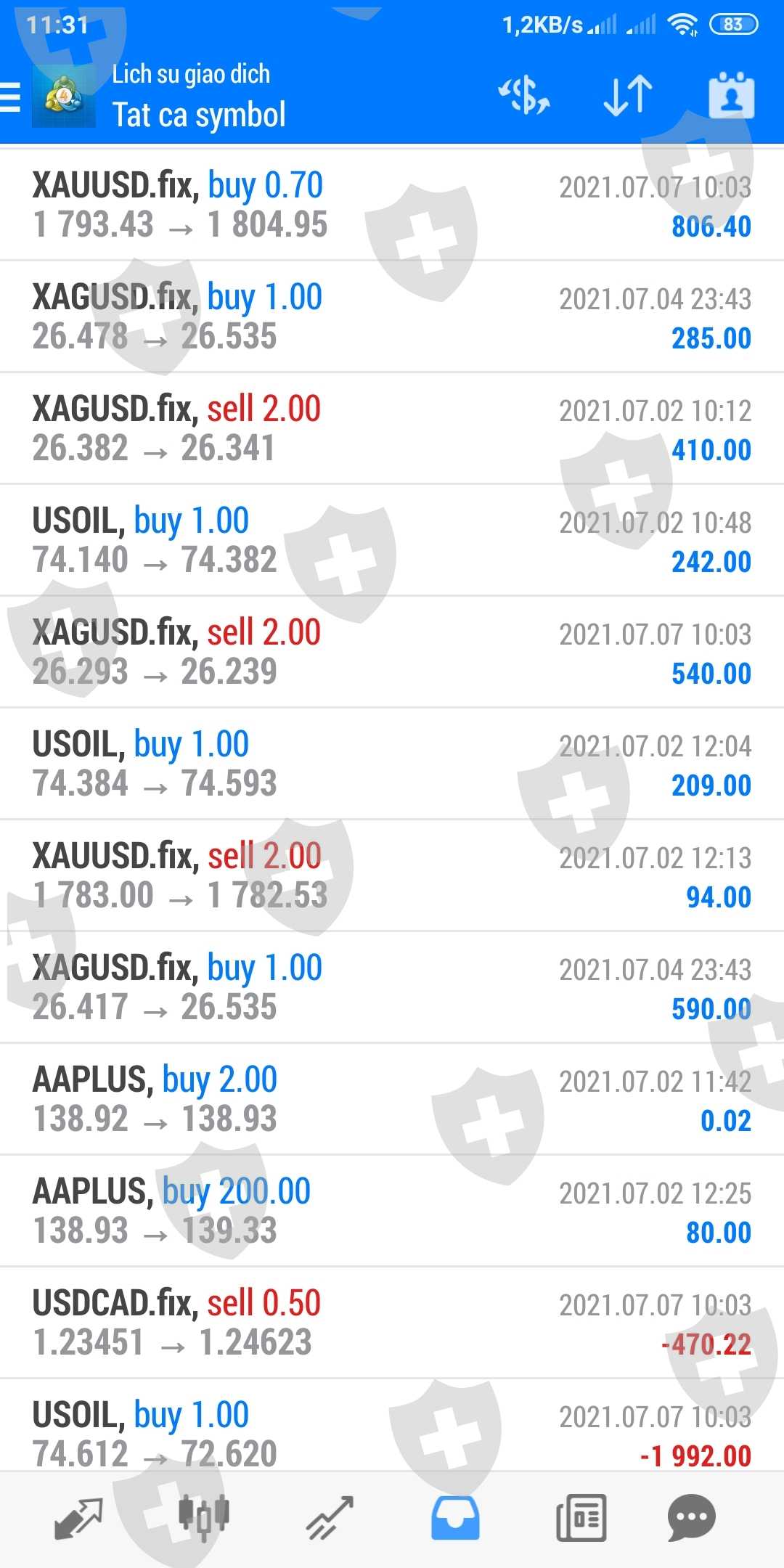
Task: Select the XAGUSD.fix sell trade earning 540.00
Action: [392, 652]
